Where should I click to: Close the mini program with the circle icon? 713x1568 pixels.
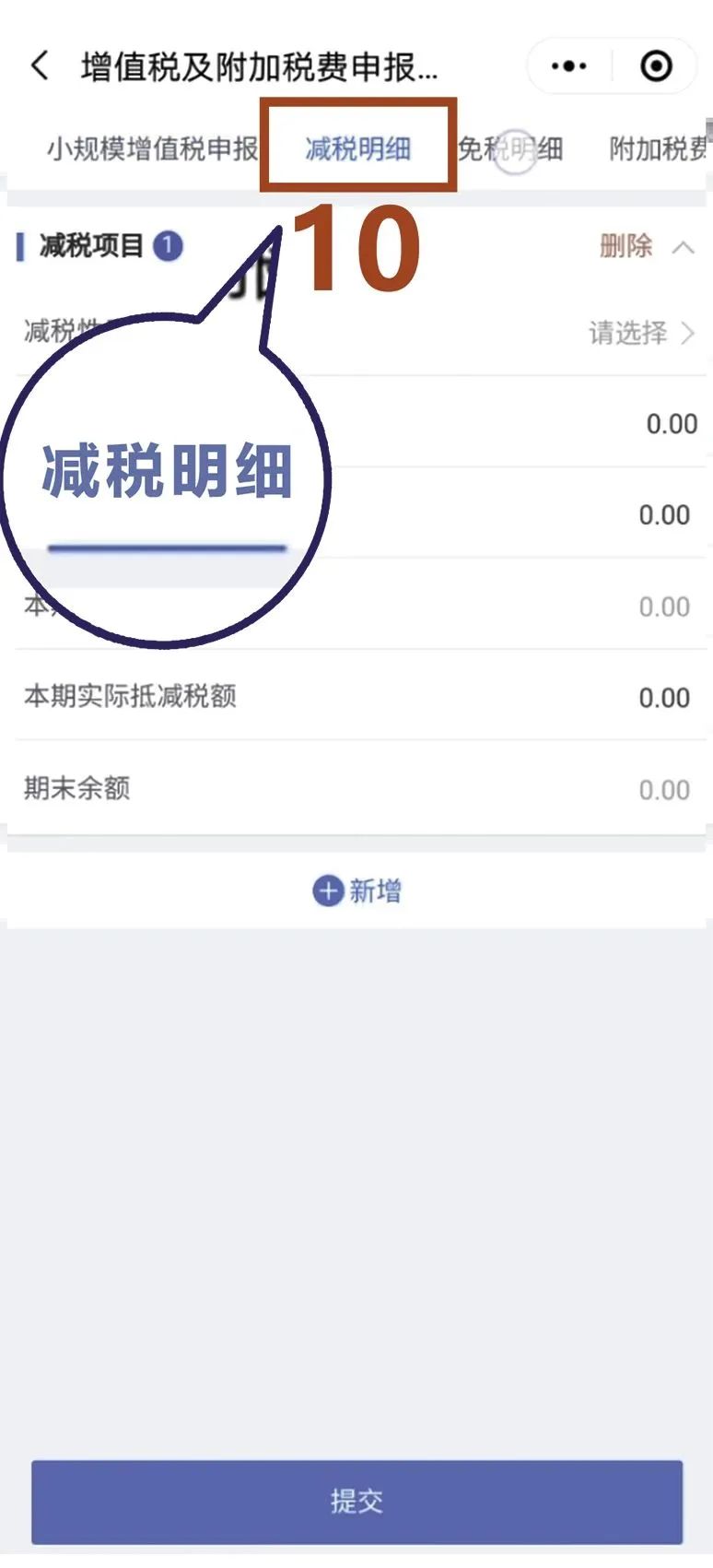[656, 66]
